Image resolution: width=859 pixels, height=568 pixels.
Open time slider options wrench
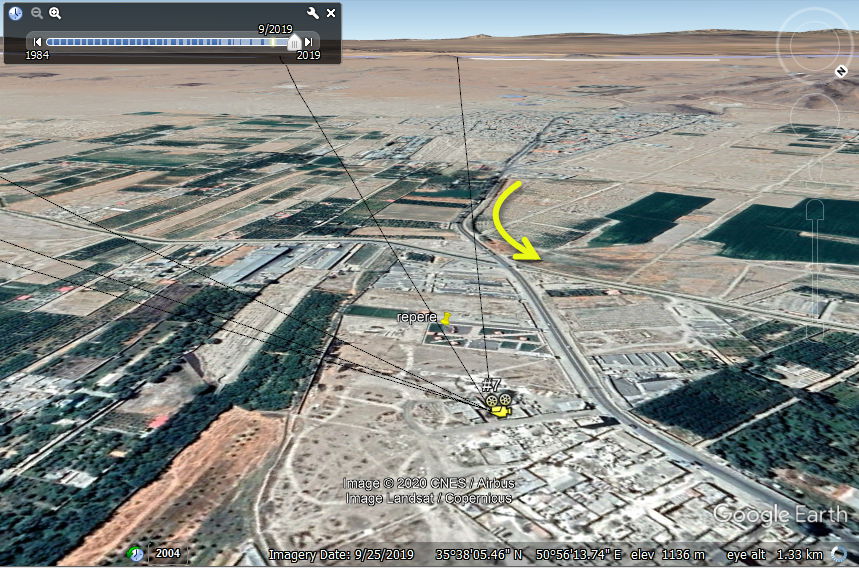[x=312, y=13]
